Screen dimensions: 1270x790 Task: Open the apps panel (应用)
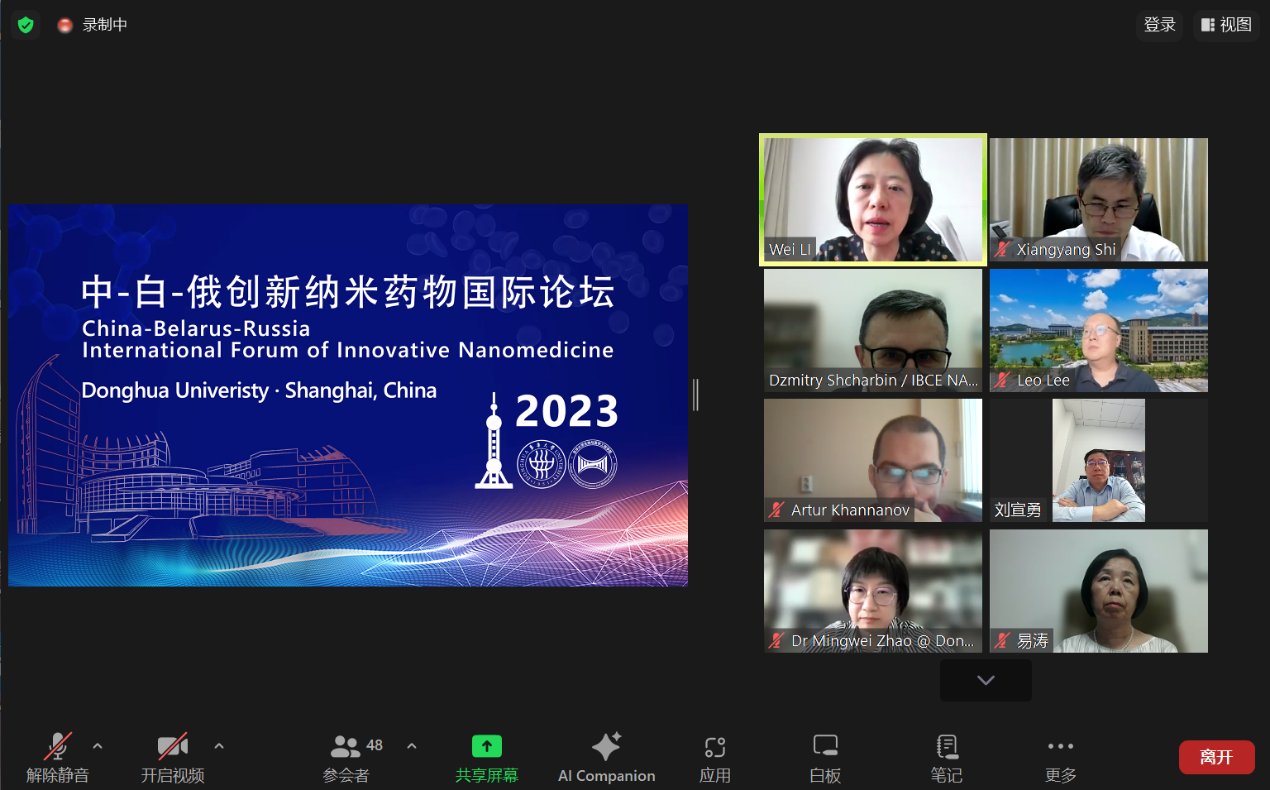[x=714, y=756]
